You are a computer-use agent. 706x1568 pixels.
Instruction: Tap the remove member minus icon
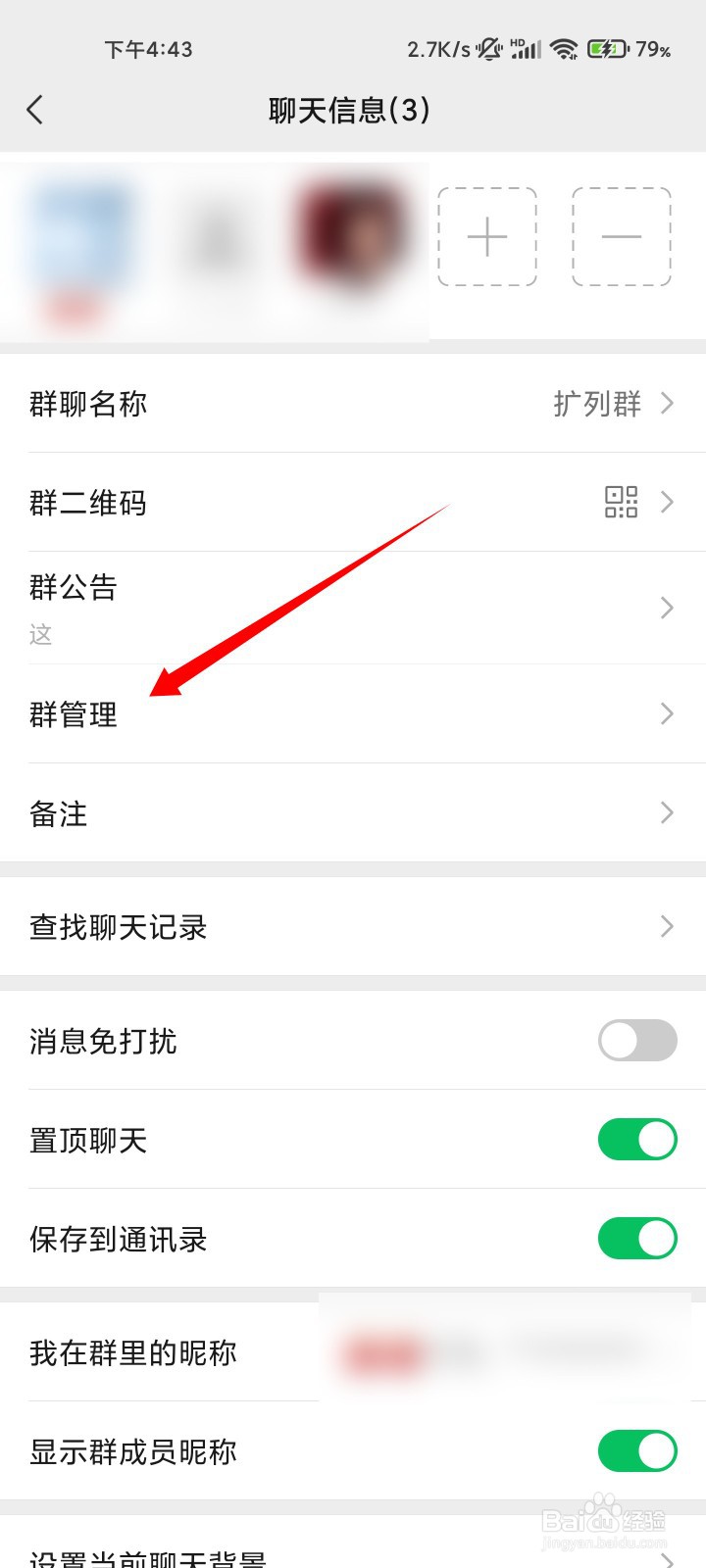tap(621, 237)
